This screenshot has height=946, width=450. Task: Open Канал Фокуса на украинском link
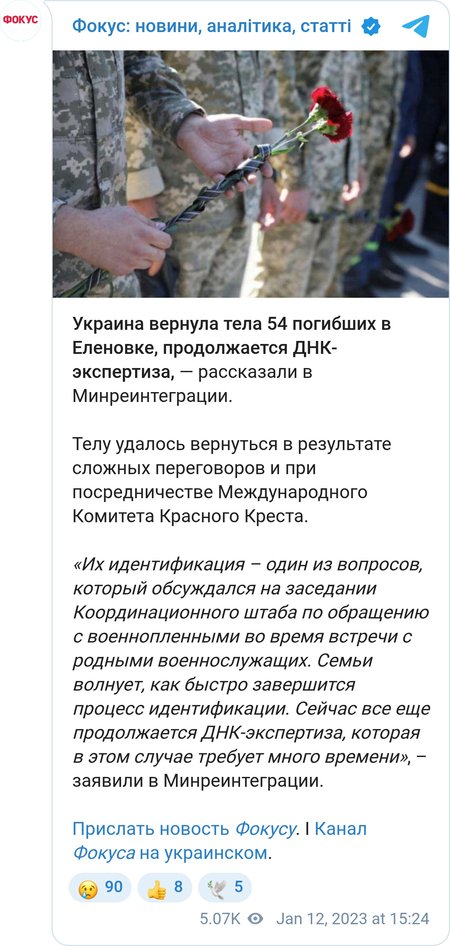tap(220, 841)
